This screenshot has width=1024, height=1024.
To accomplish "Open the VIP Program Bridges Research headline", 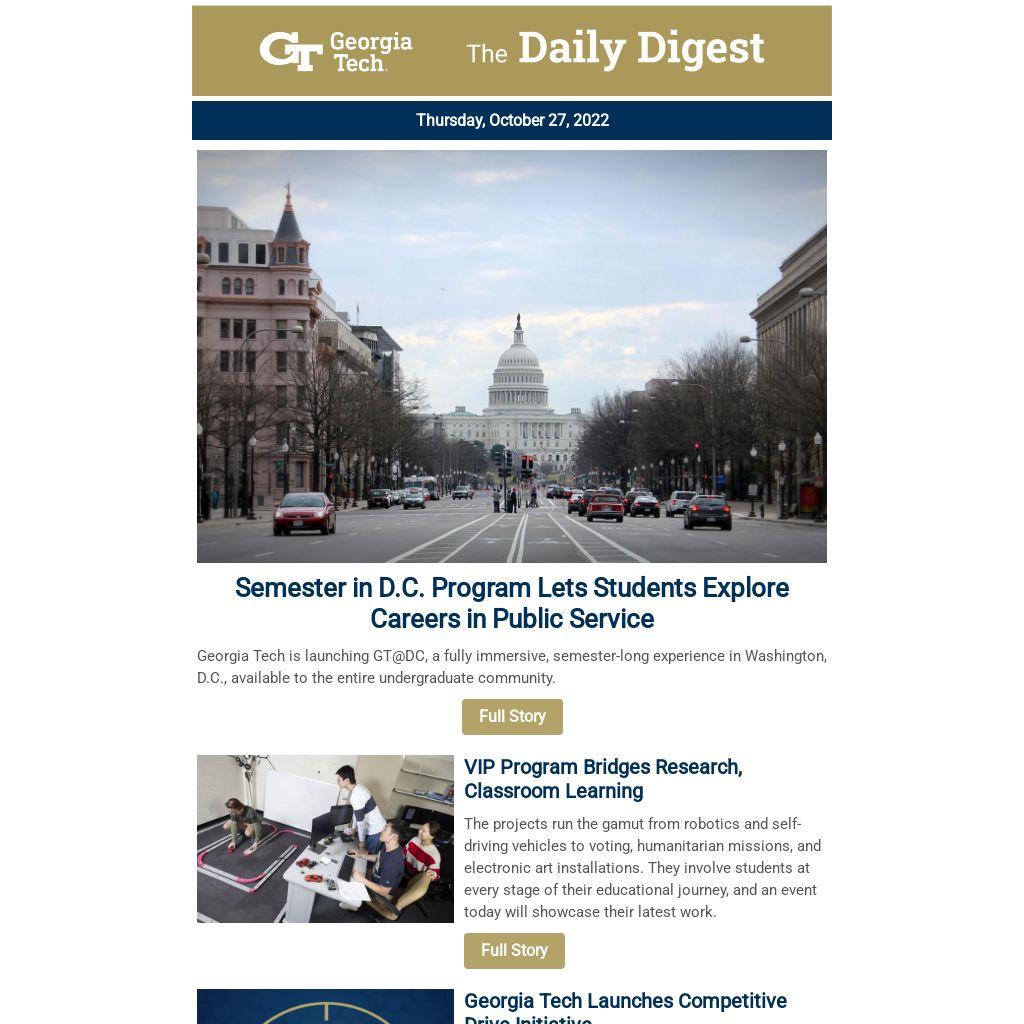I will tap(603, 778).
